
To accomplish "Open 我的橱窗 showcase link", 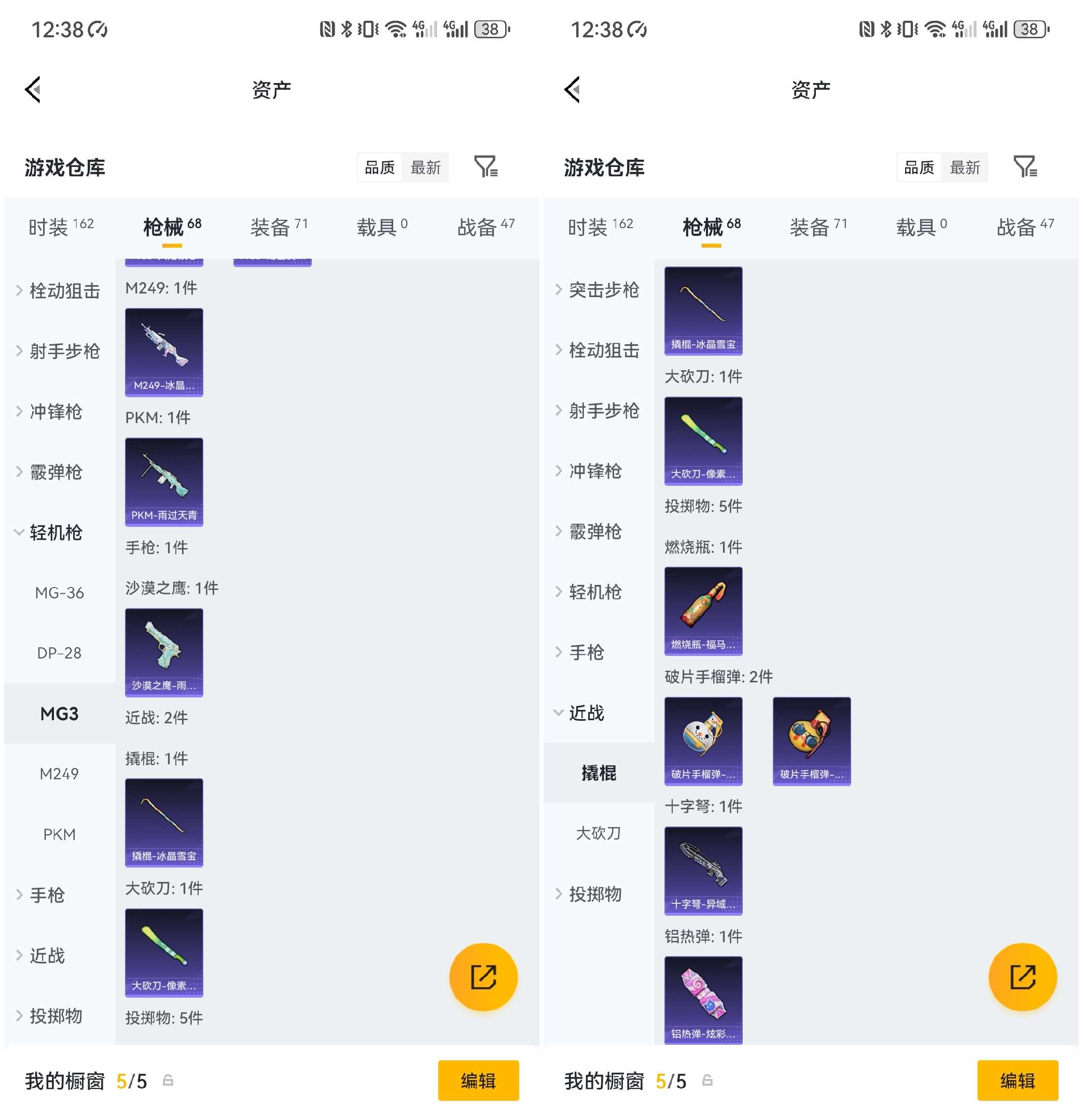I will (66, 1080).
